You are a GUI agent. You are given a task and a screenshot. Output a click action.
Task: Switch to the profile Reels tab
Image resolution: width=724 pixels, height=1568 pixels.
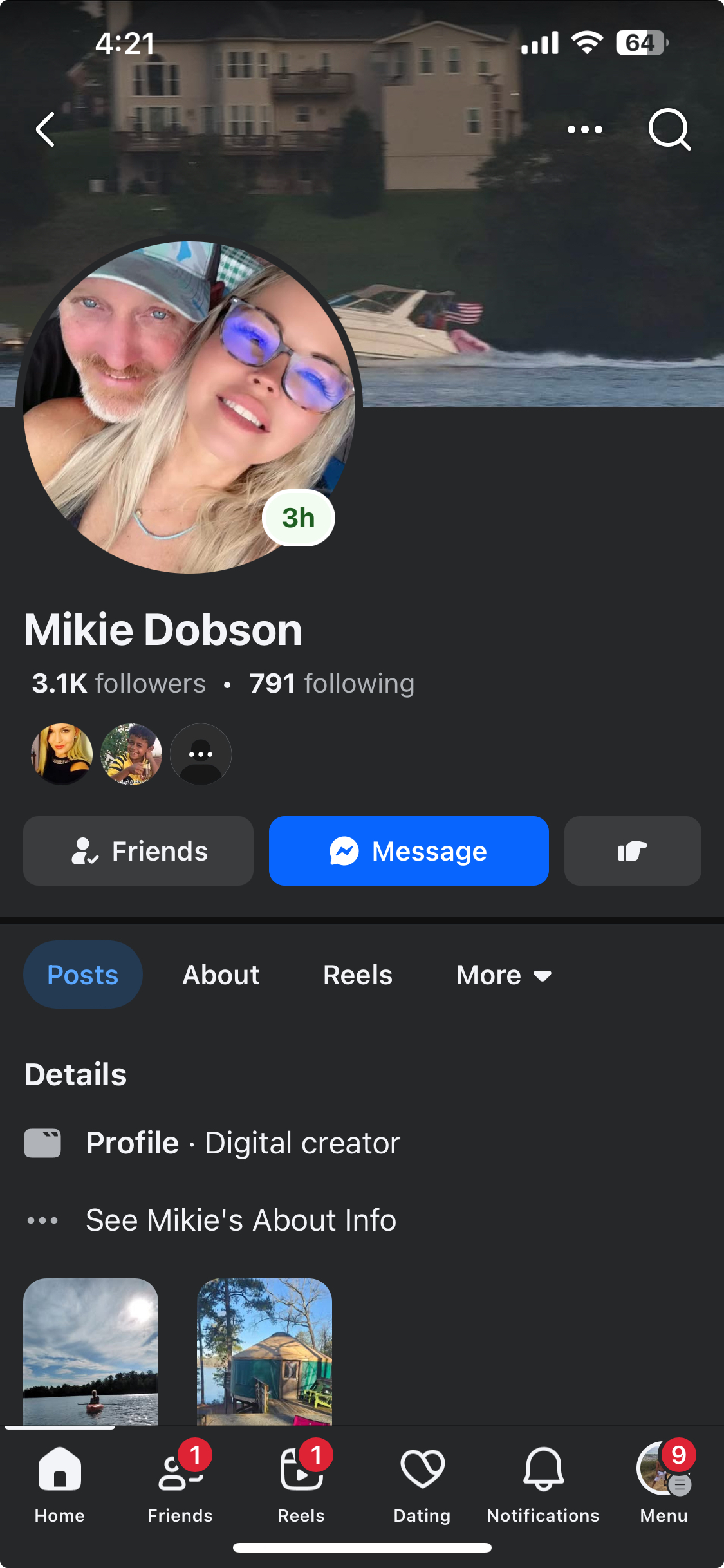tap(358, 975)
